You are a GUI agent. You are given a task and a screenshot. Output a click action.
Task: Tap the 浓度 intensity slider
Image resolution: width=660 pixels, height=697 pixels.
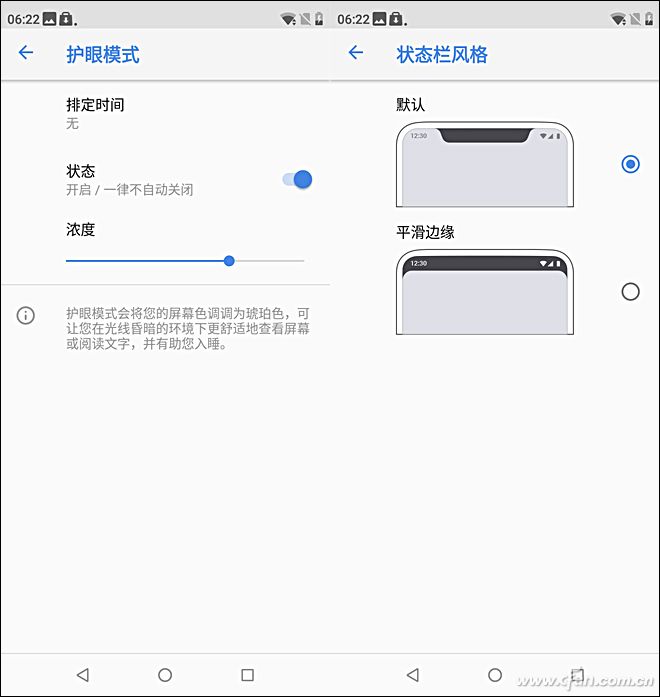point(185,261)
